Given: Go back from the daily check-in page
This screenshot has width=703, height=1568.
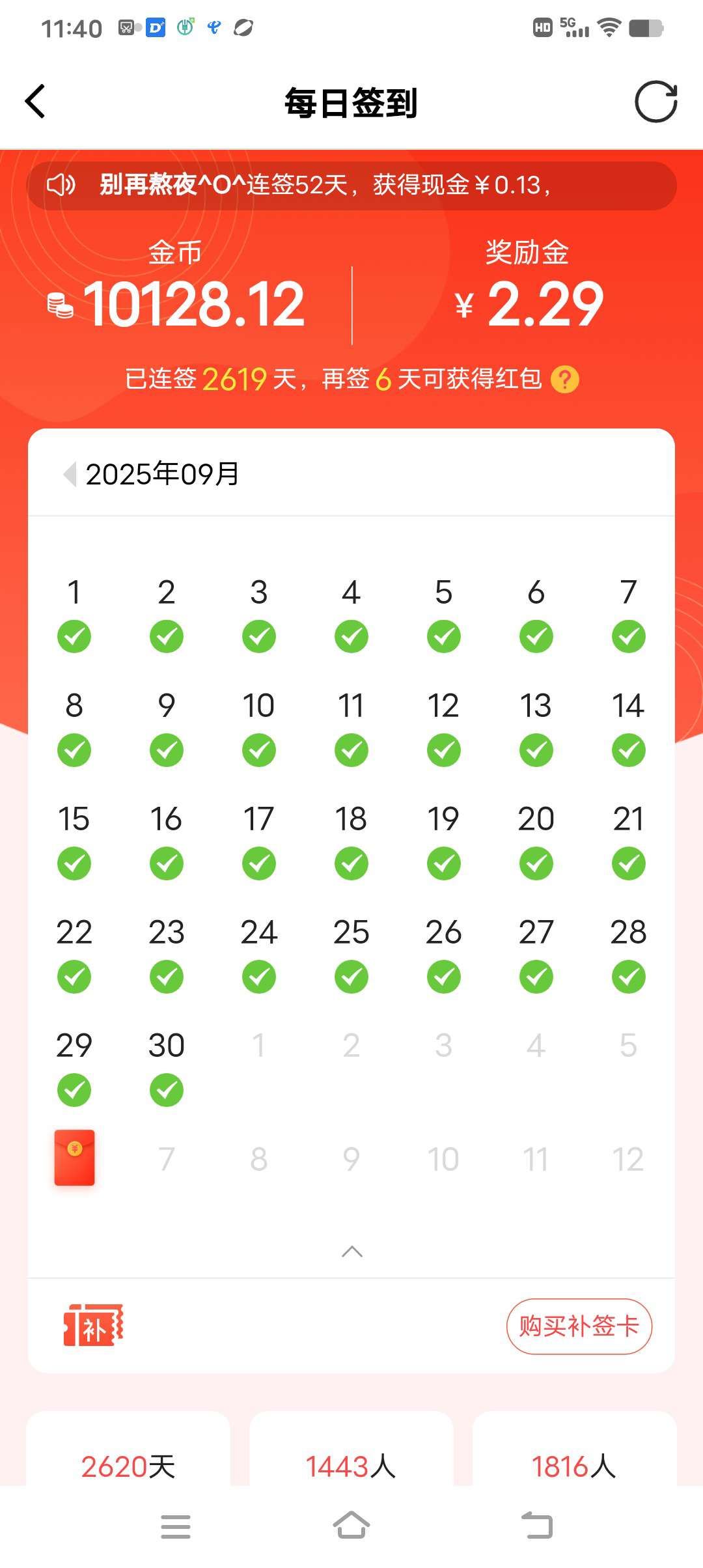Looking at the screenshot, I should (x=35, y=102).
